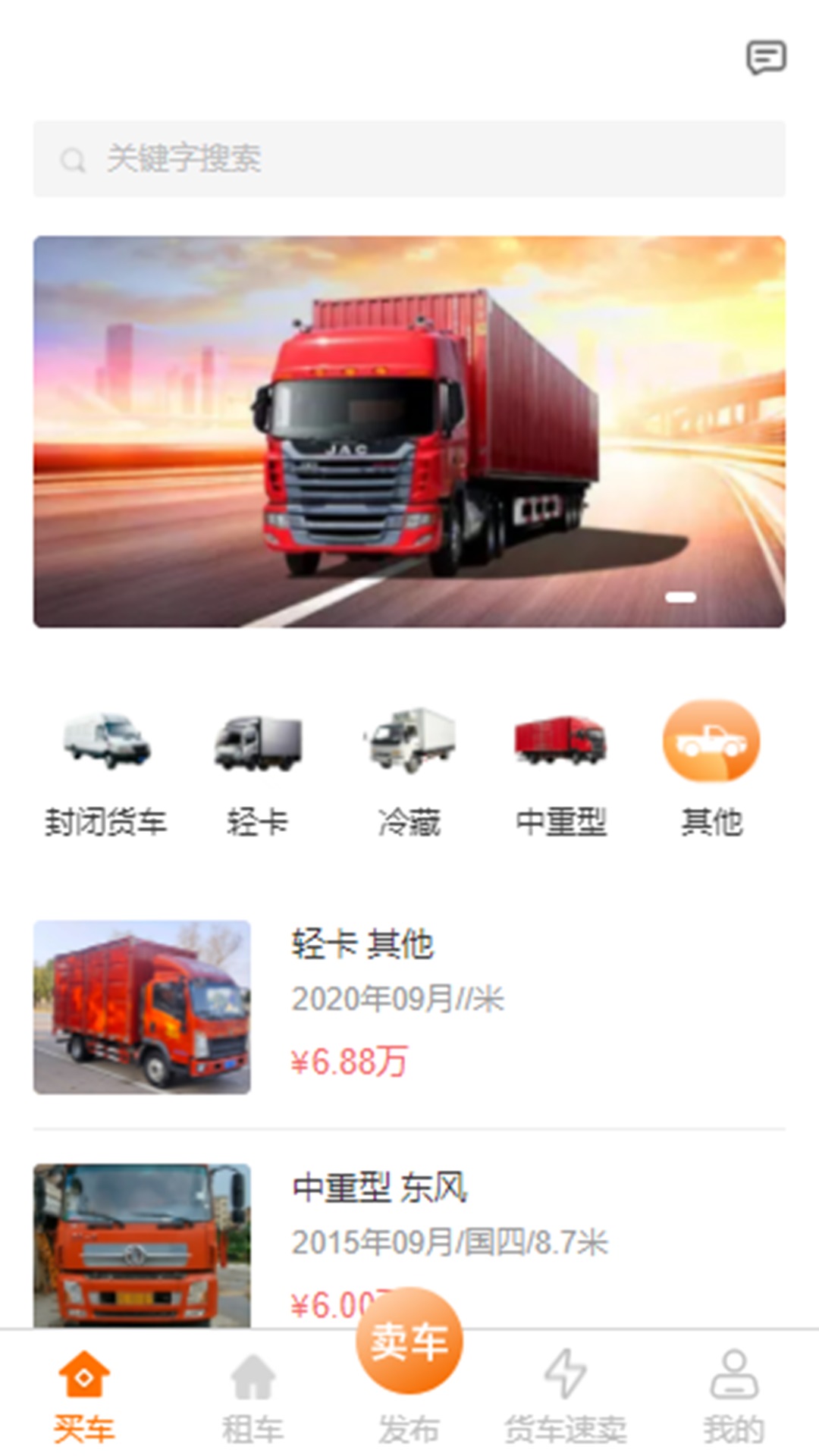Click the red JAC truck banner image
Screen dimensions: 819x1456
(409, 430)
